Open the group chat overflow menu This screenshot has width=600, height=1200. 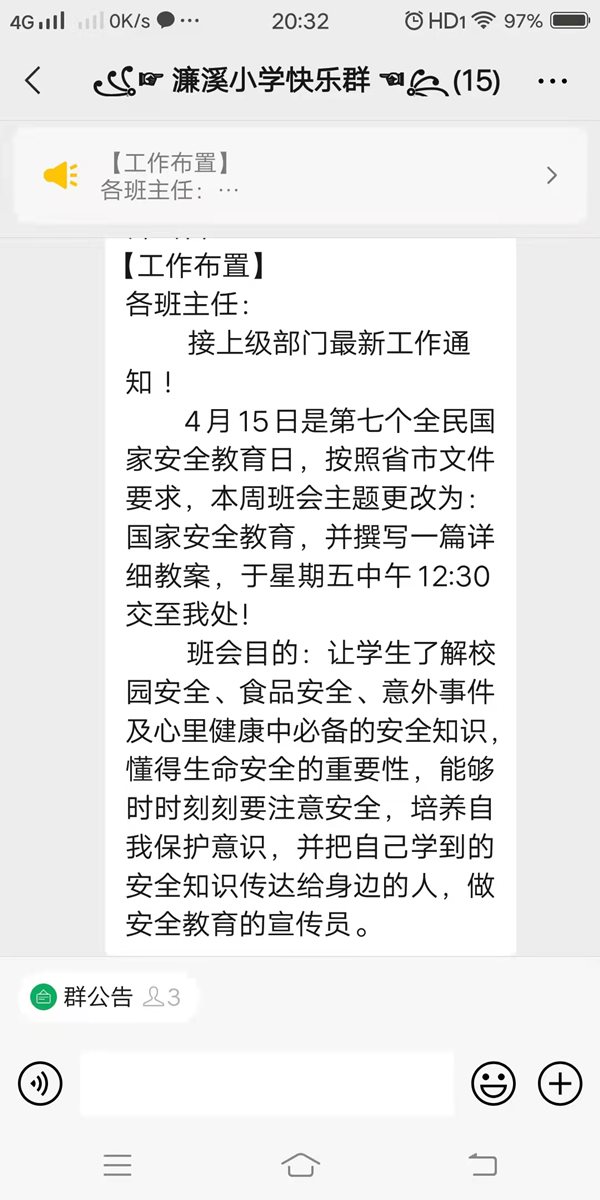pyautogui.click(x=552, y=81)
